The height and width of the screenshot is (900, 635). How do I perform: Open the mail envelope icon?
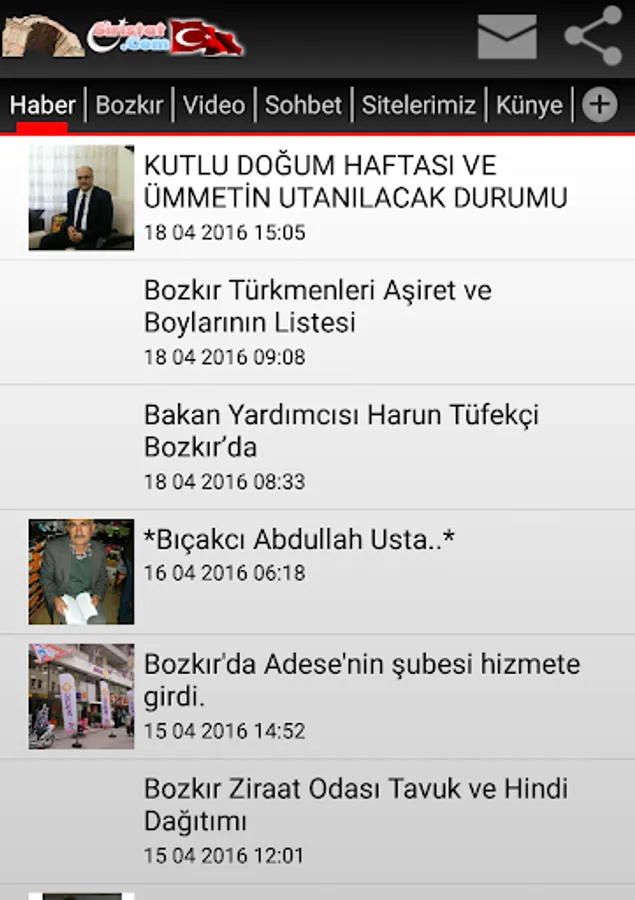coord(507,38)
